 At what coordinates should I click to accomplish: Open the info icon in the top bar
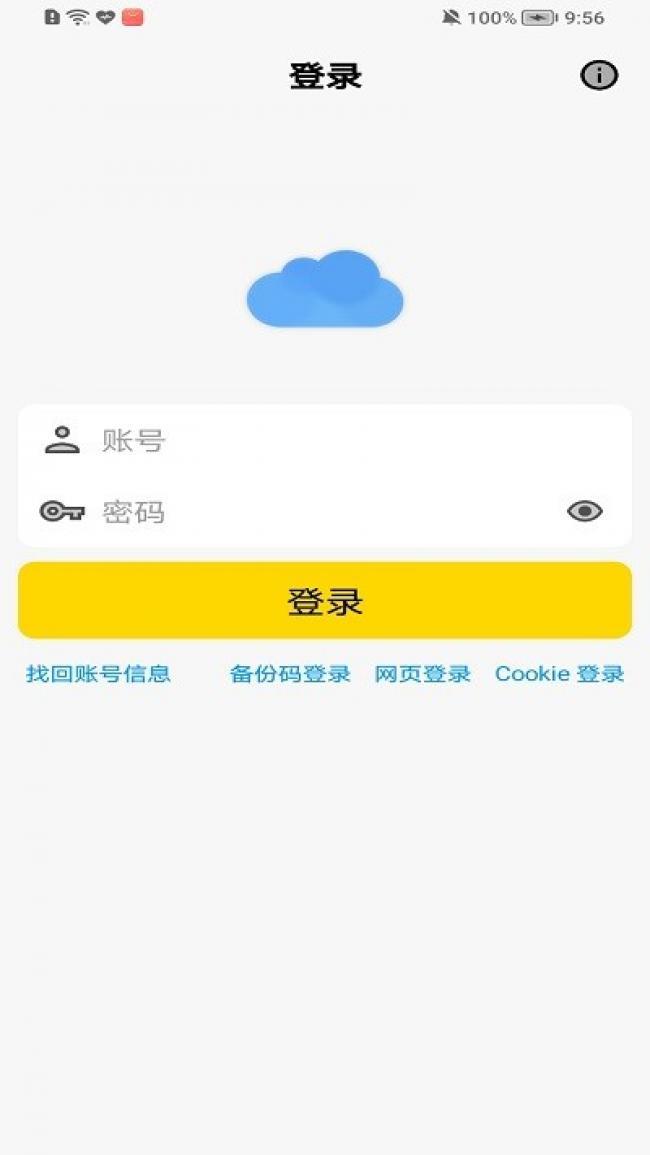[599, 75]
